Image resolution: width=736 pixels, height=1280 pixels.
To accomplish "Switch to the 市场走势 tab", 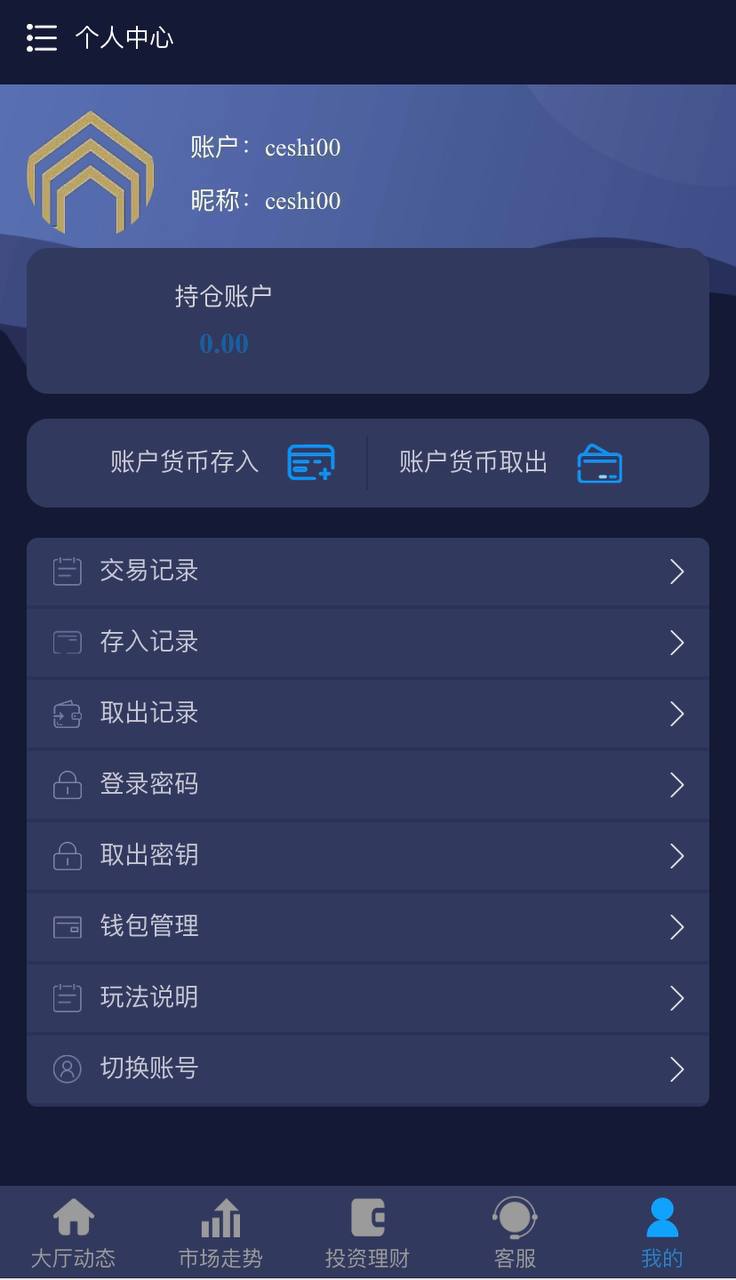I will coord(220,1234).
